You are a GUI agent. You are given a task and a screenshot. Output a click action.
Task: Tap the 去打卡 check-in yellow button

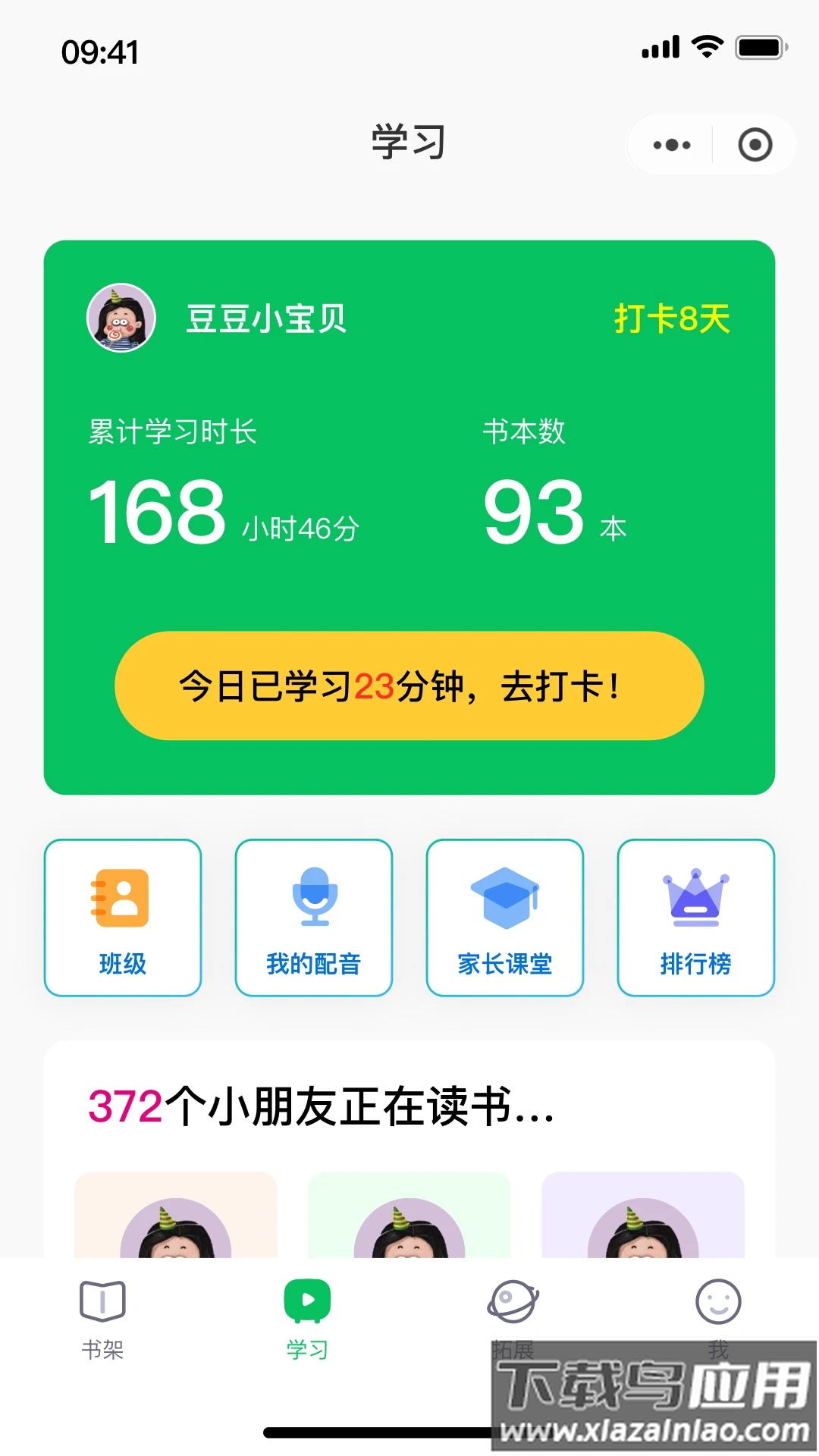[x=409, y=685]
